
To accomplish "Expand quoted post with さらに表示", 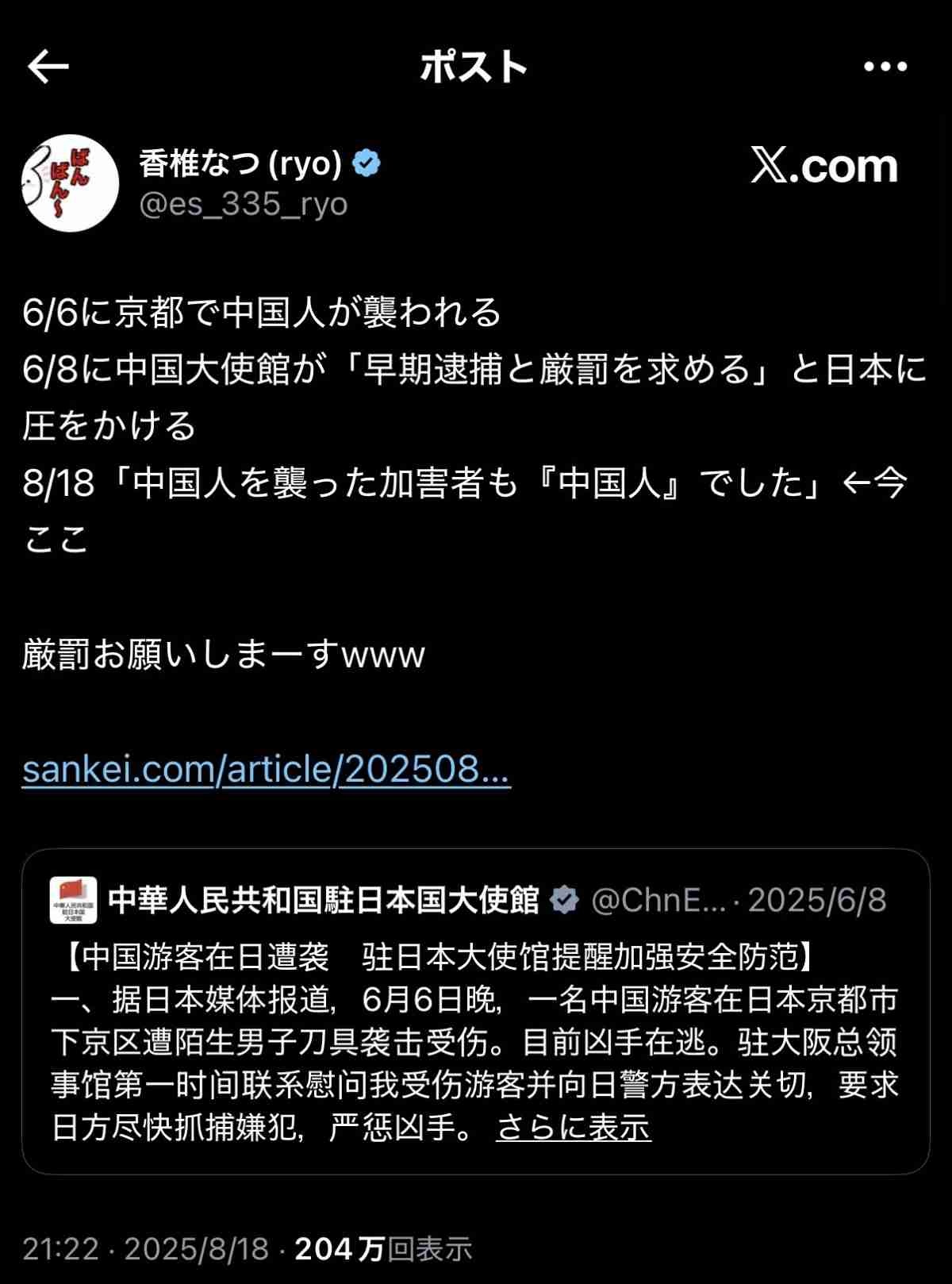I will point(573,1127).
